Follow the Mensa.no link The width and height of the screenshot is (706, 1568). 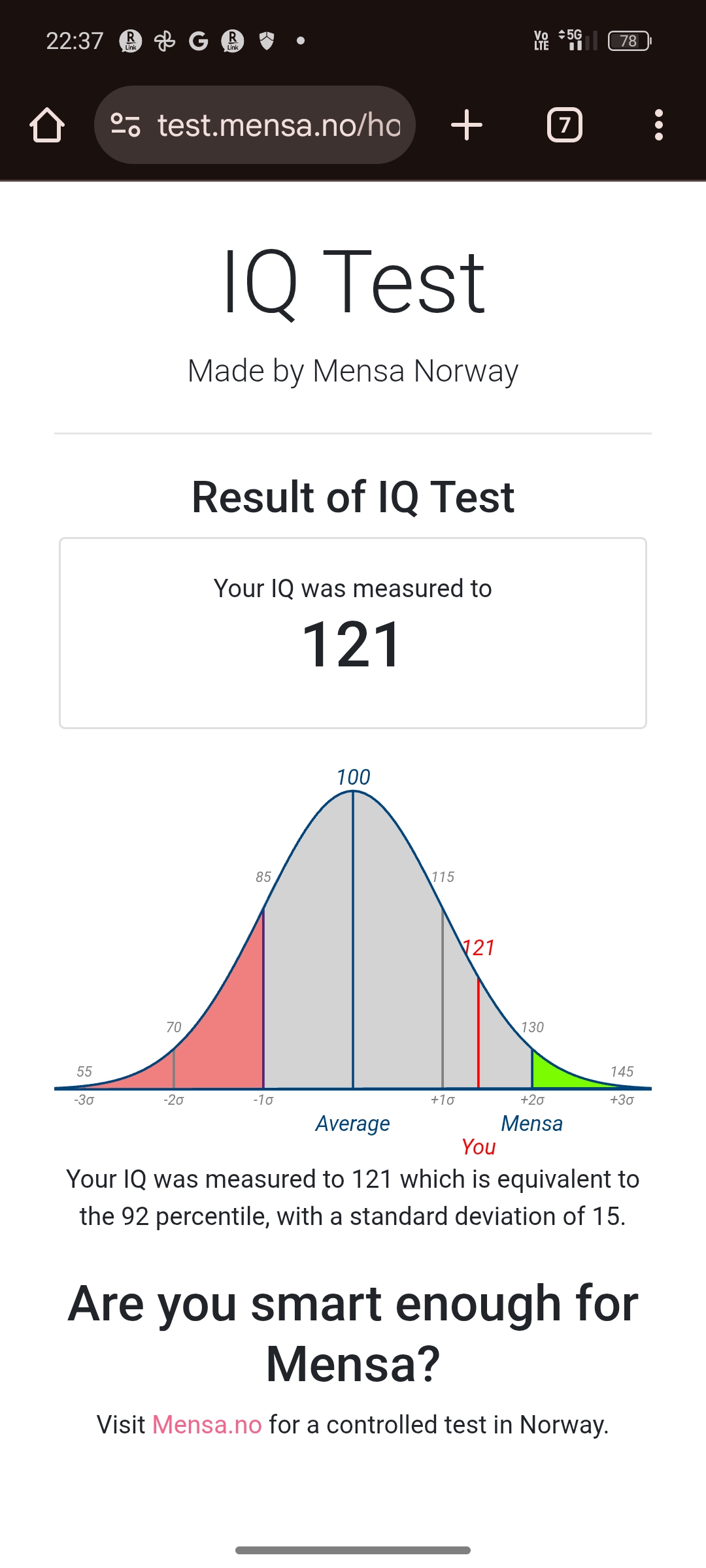207,1425
